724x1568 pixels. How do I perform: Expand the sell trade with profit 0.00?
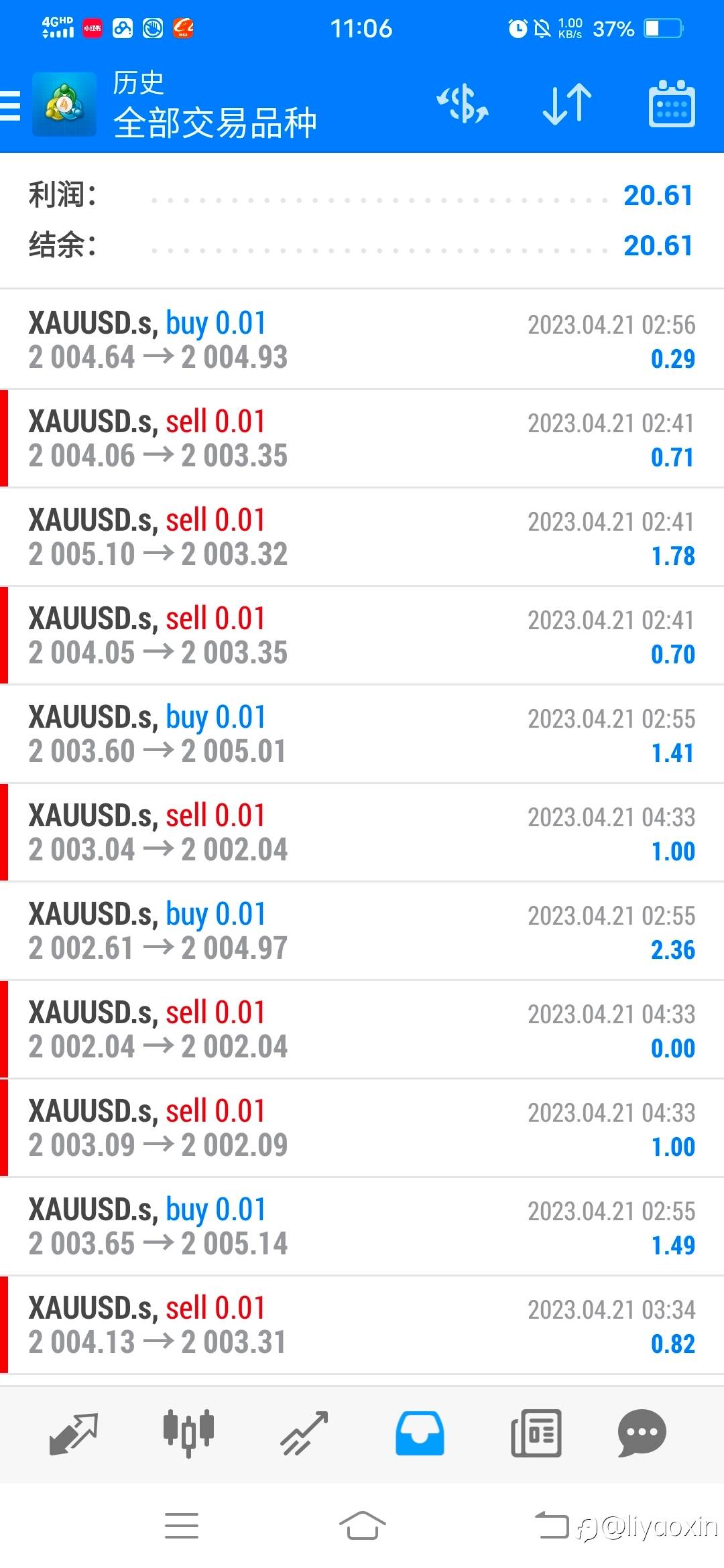(362, 1029)
